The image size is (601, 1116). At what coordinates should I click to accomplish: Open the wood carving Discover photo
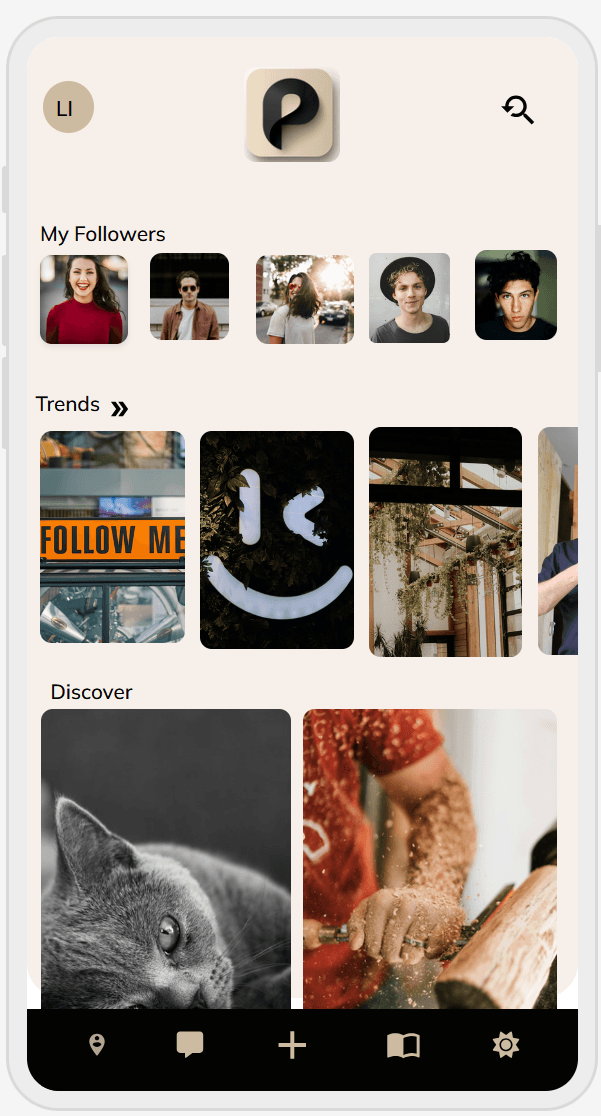429,858
